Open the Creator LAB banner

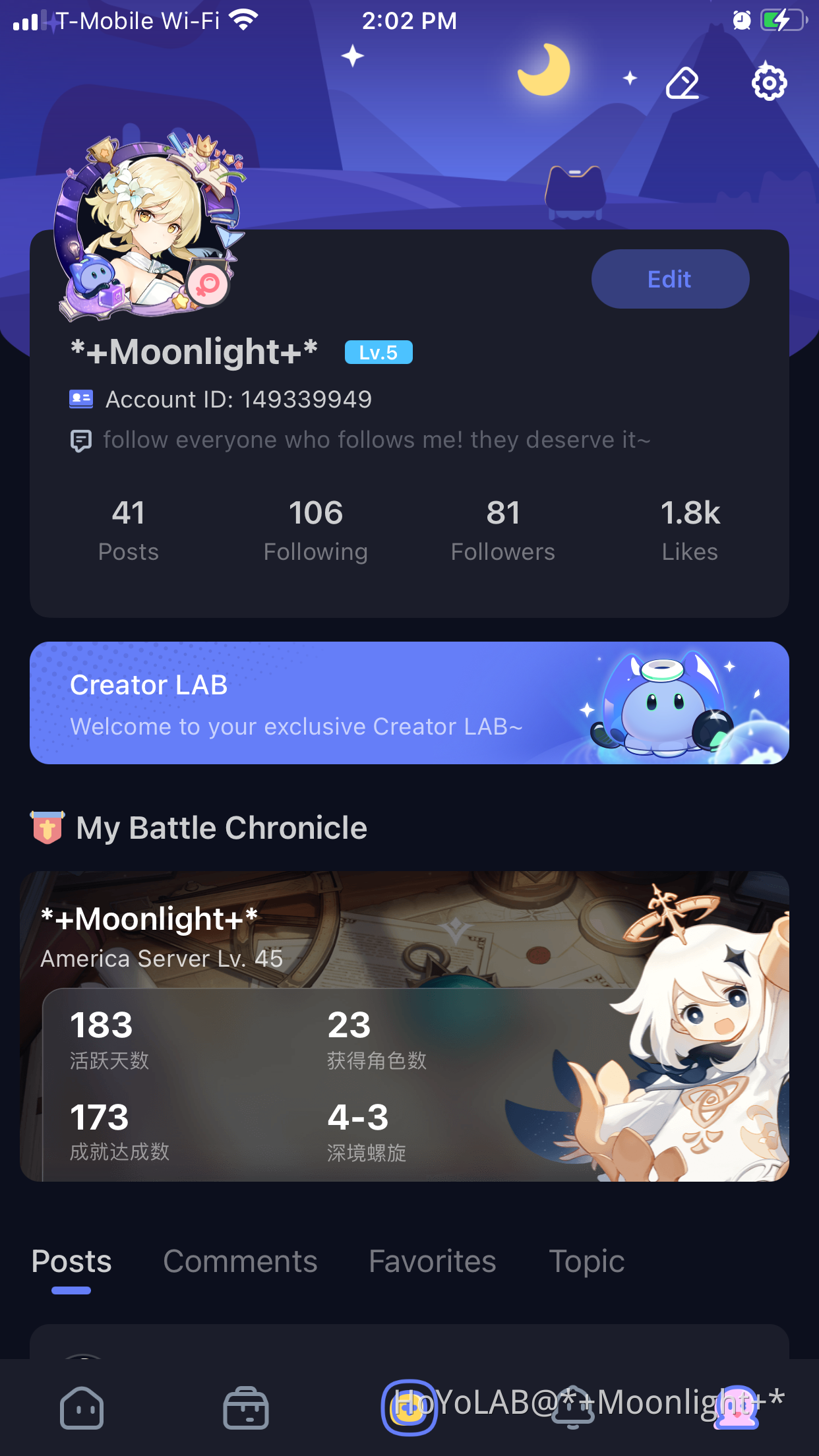[409, 703]
